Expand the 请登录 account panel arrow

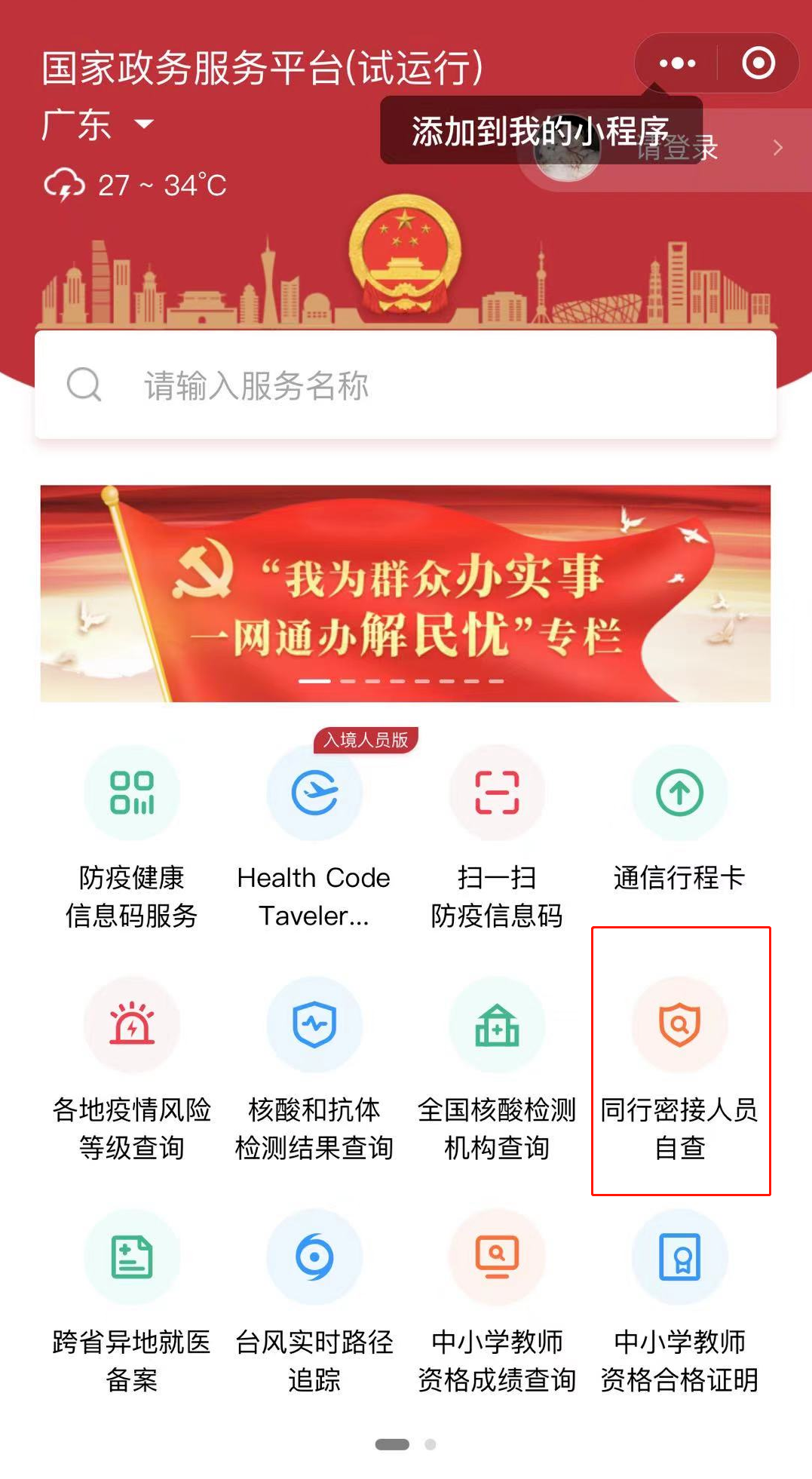pyautogui.click(x=778, y=148)
